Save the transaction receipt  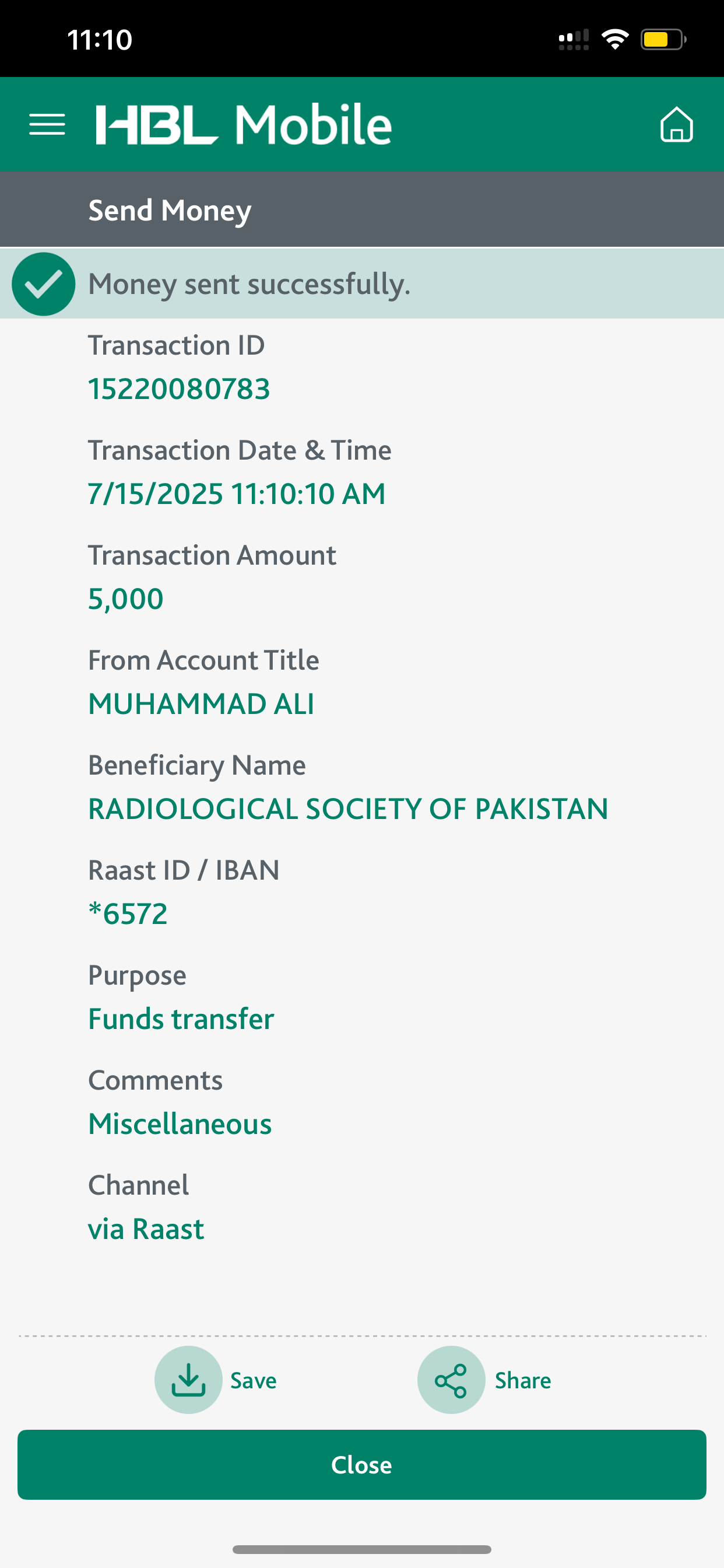click(x=189, y=1380)
